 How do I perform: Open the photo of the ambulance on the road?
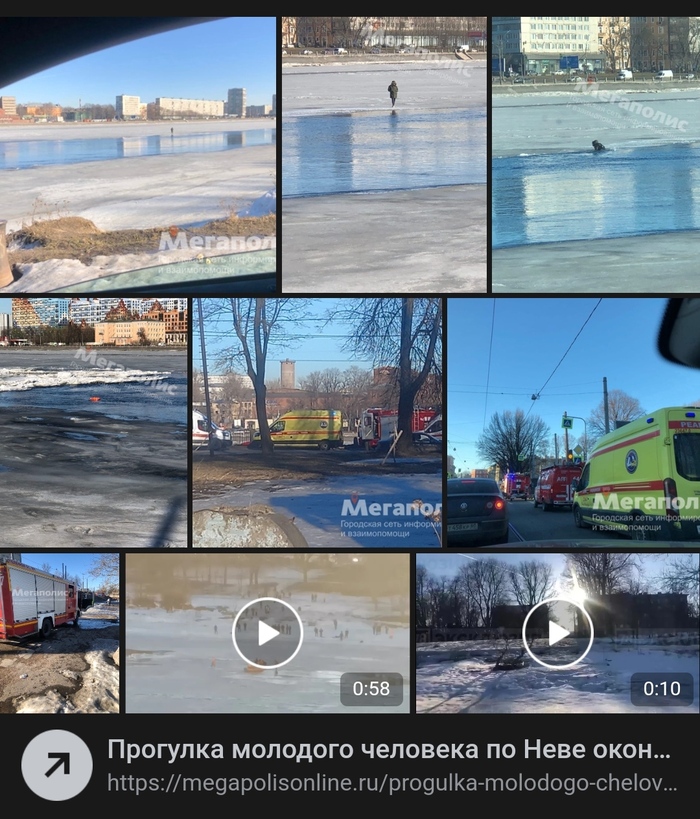(x=573, y=422)
